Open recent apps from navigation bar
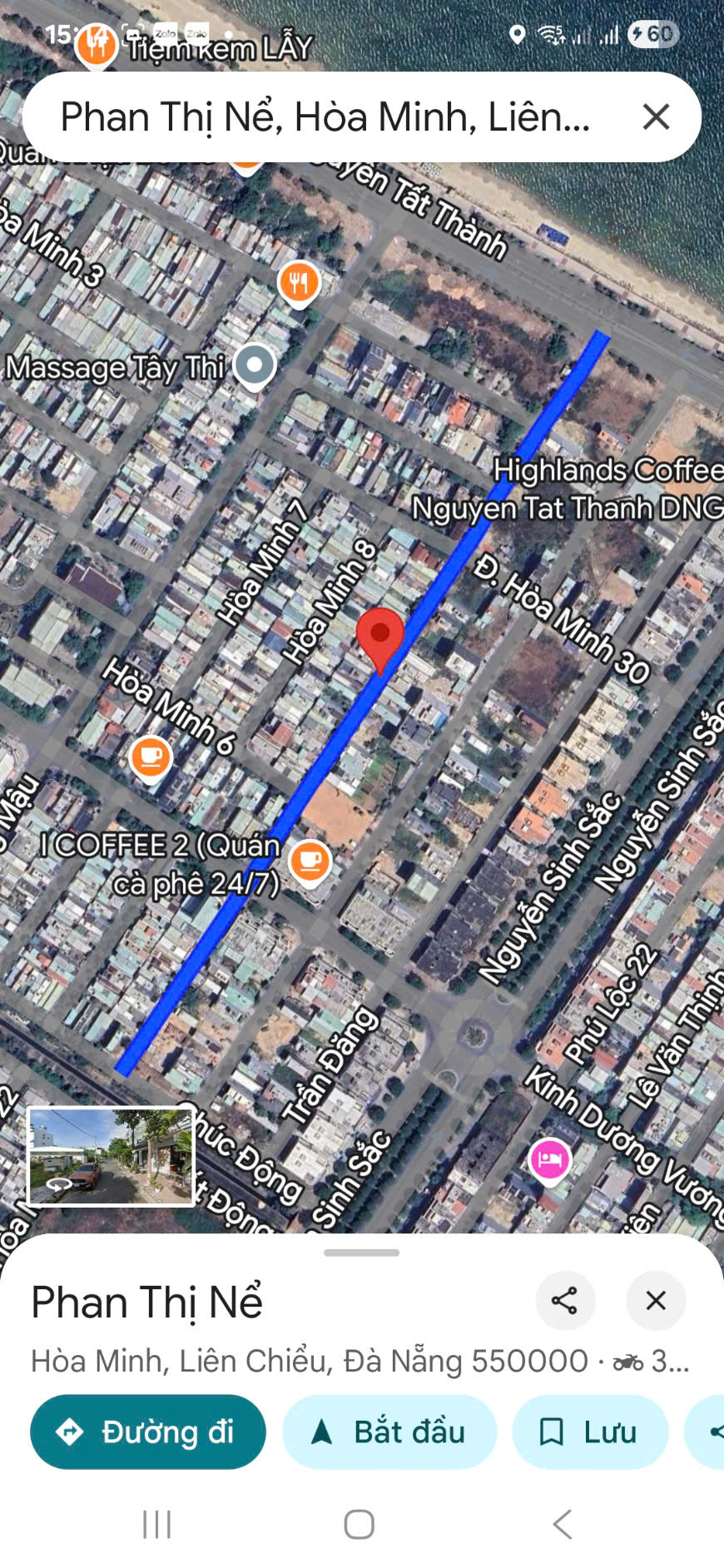724x1568 pixels. pyautogui.click(x=157, y=1525)
